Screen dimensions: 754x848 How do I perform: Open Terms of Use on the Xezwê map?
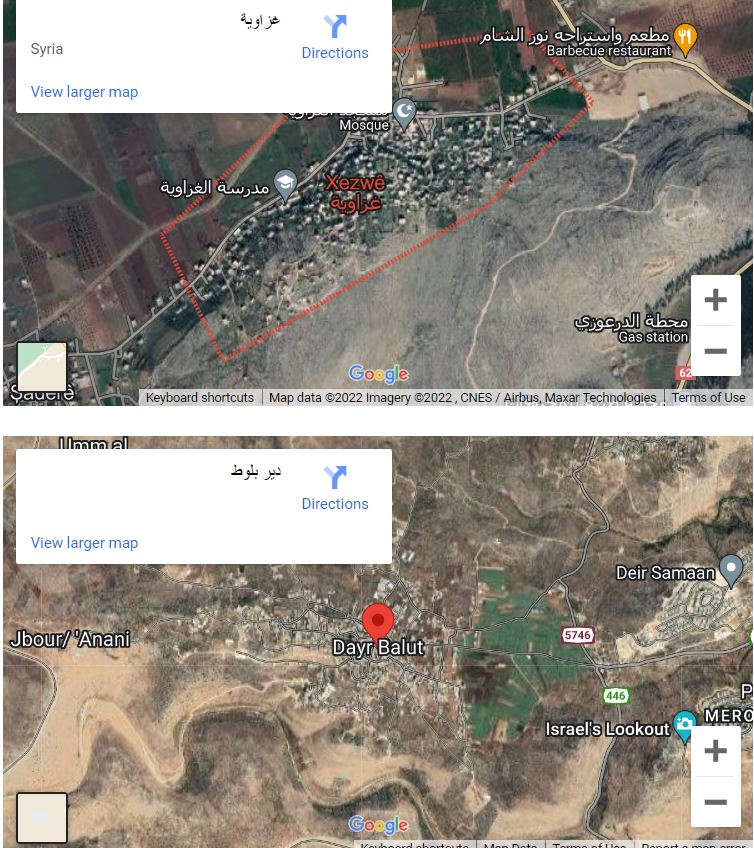pyautogui.click(x=708, y=397)
